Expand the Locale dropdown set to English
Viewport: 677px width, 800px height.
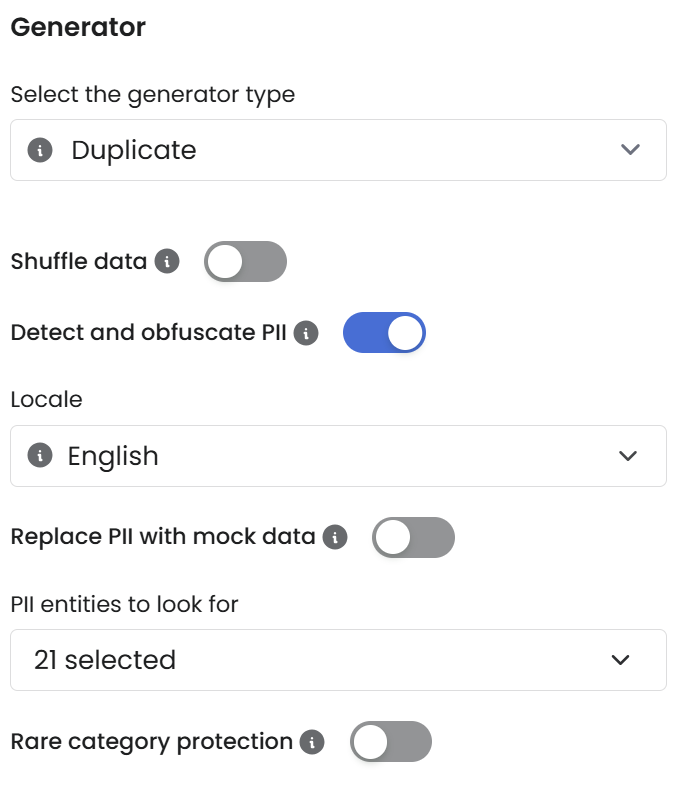coord(338,456)
